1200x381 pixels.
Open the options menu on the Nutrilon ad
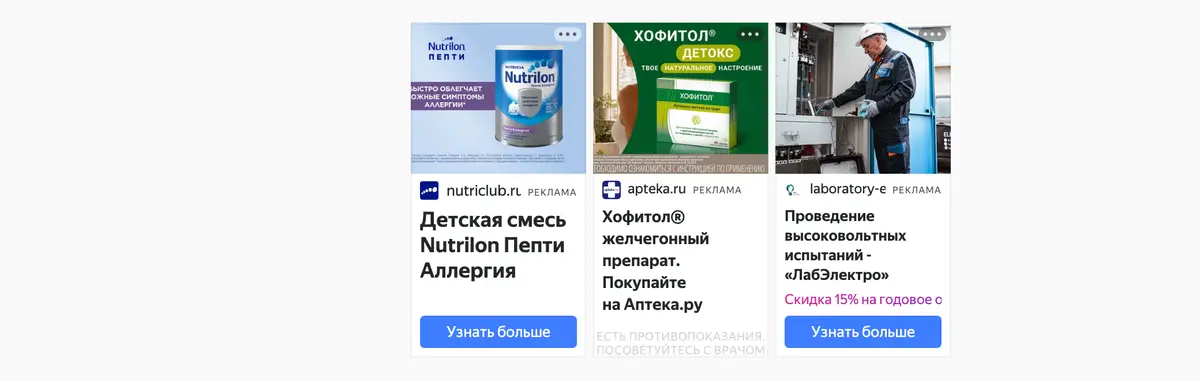(x=568, y=34)
